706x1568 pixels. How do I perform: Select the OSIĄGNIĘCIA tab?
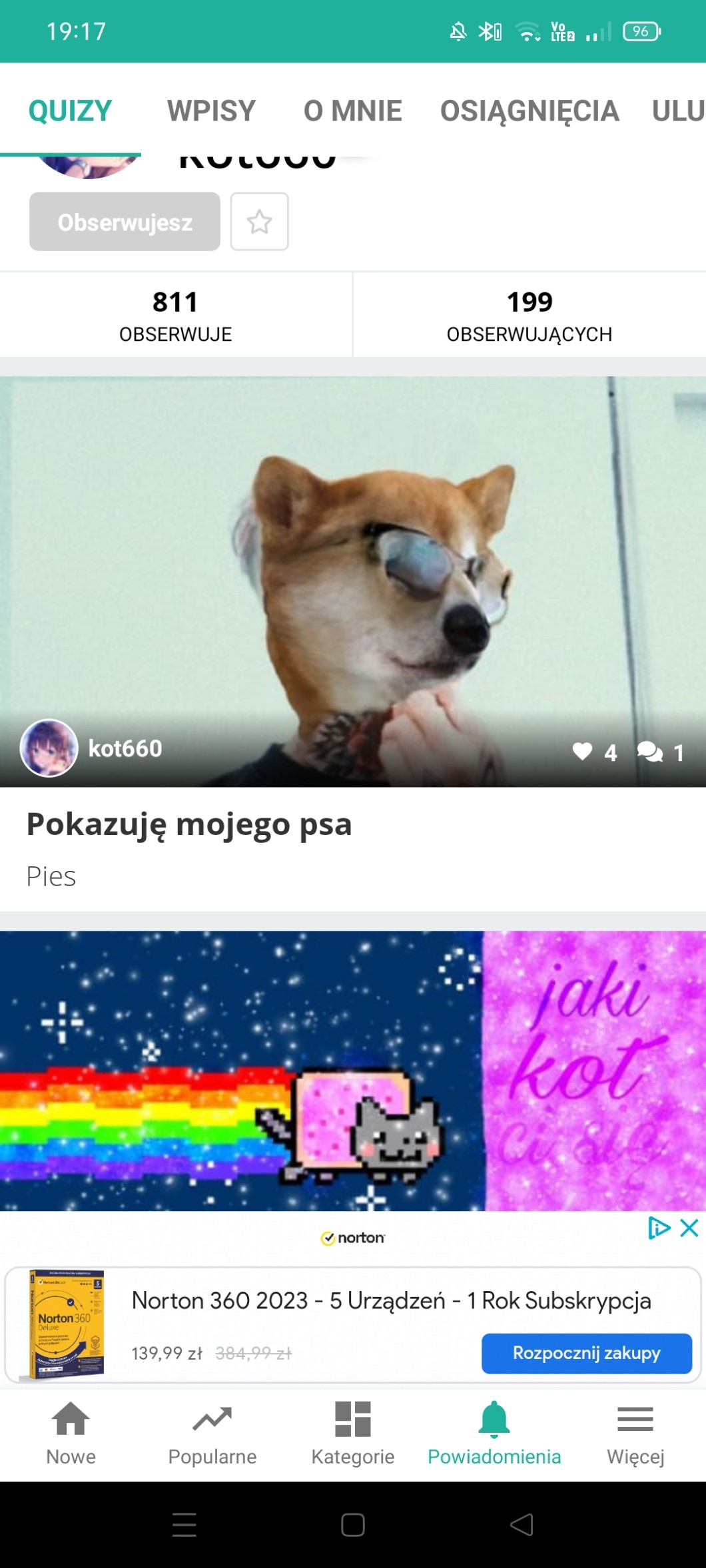point(529,111)
